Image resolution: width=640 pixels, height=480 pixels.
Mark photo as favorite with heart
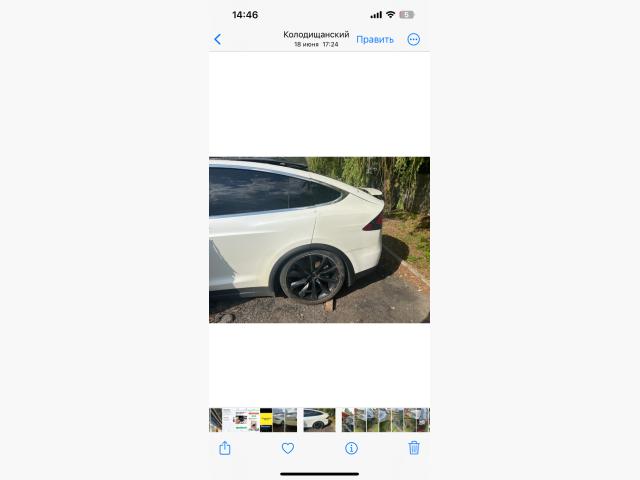288,448
